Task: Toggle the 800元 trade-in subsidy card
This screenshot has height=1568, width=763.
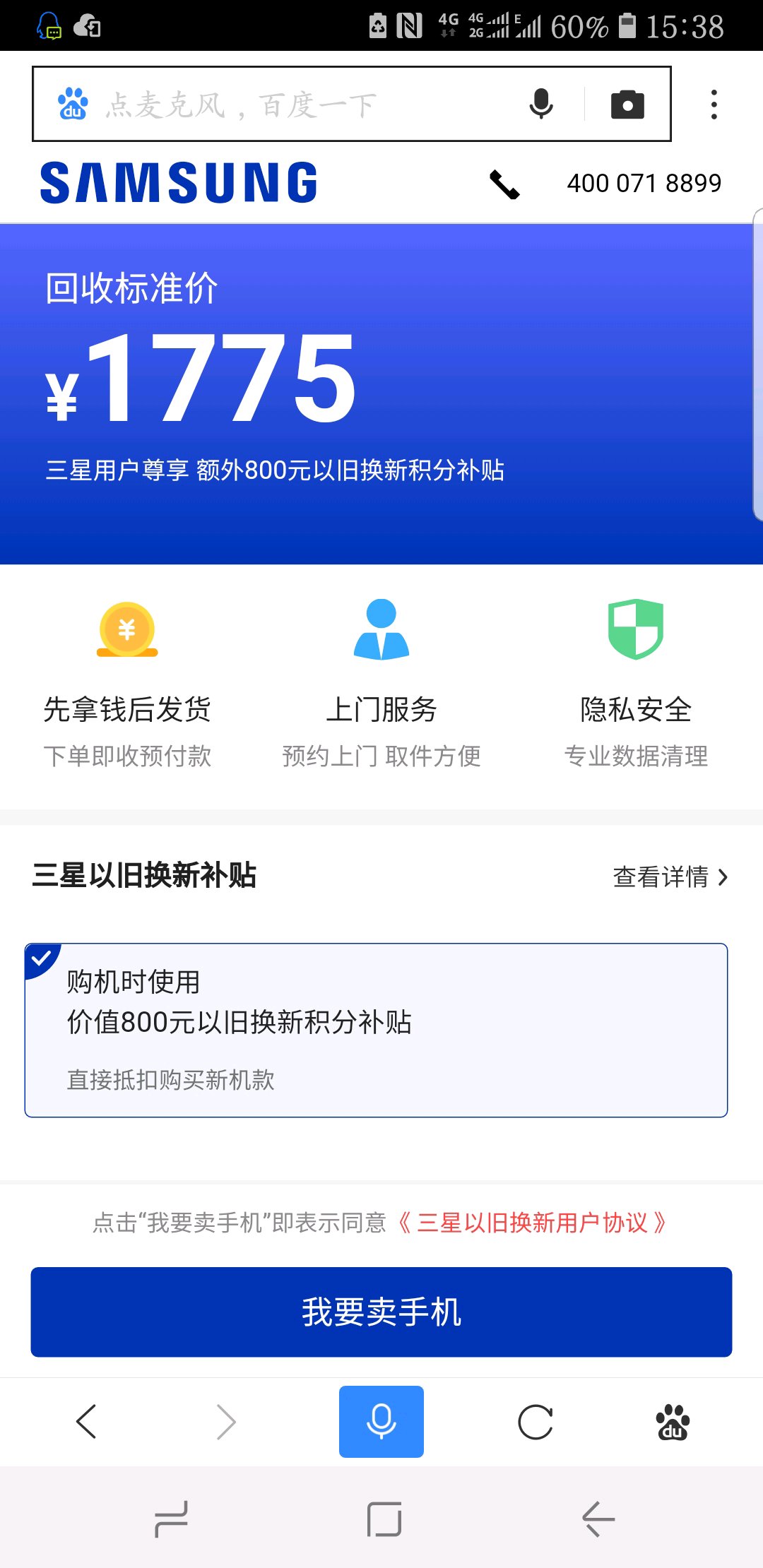Action: click(376, 1030)
